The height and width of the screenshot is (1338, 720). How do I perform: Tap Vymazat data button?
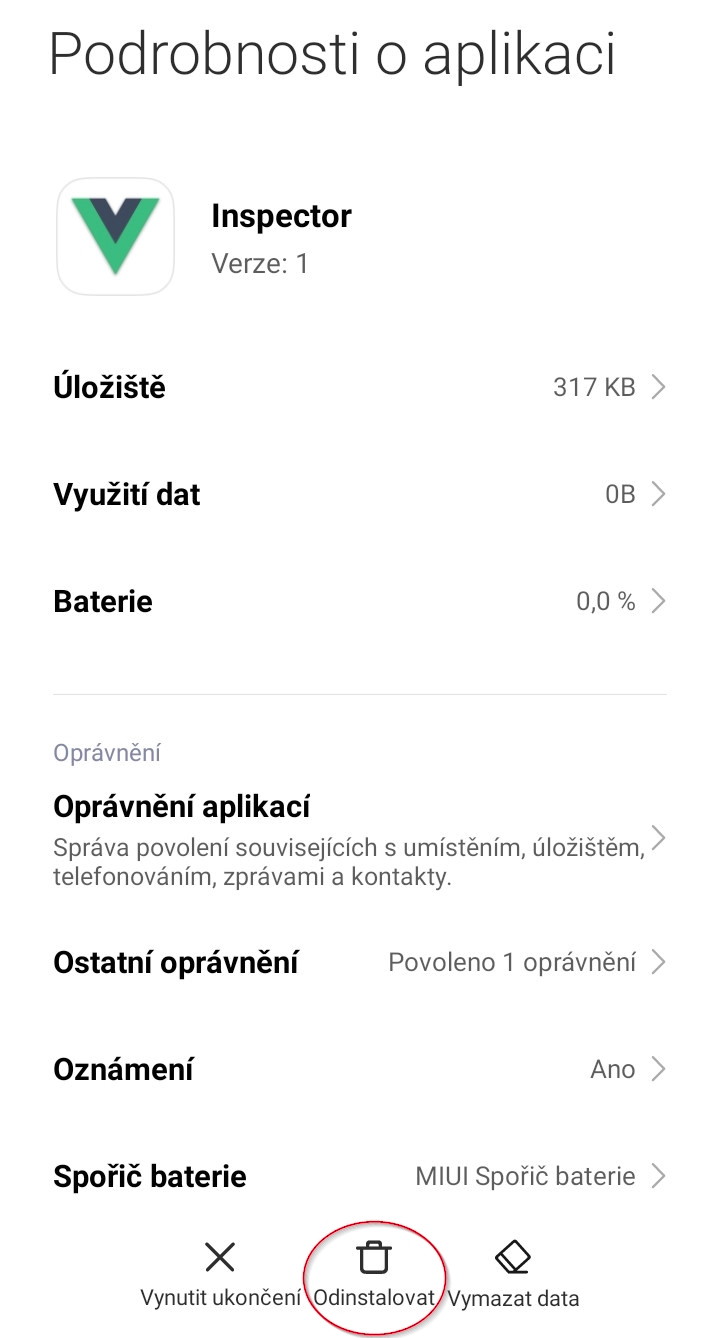tap(513, 1274)
